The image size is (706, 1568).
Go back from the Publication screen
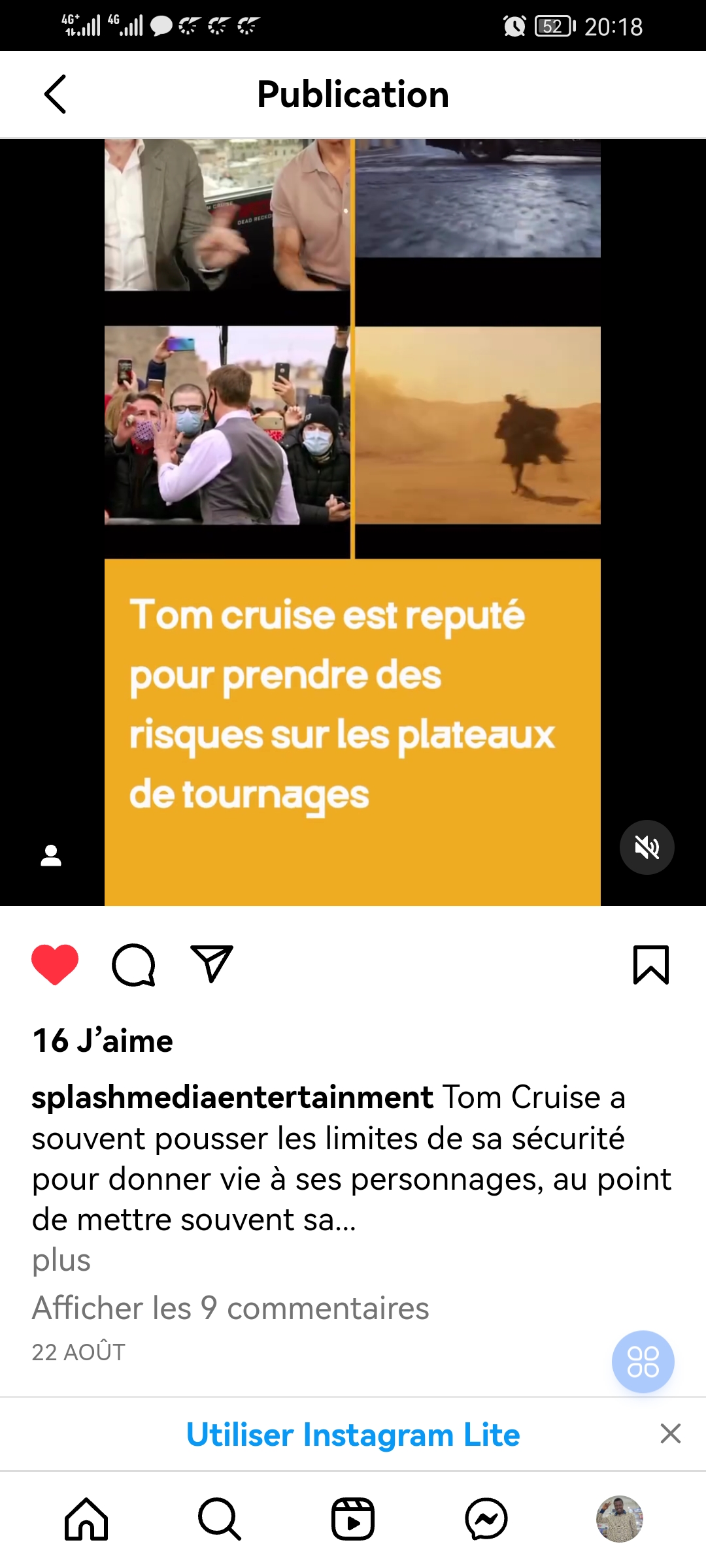pyautogui.click(x=56, y=94)
